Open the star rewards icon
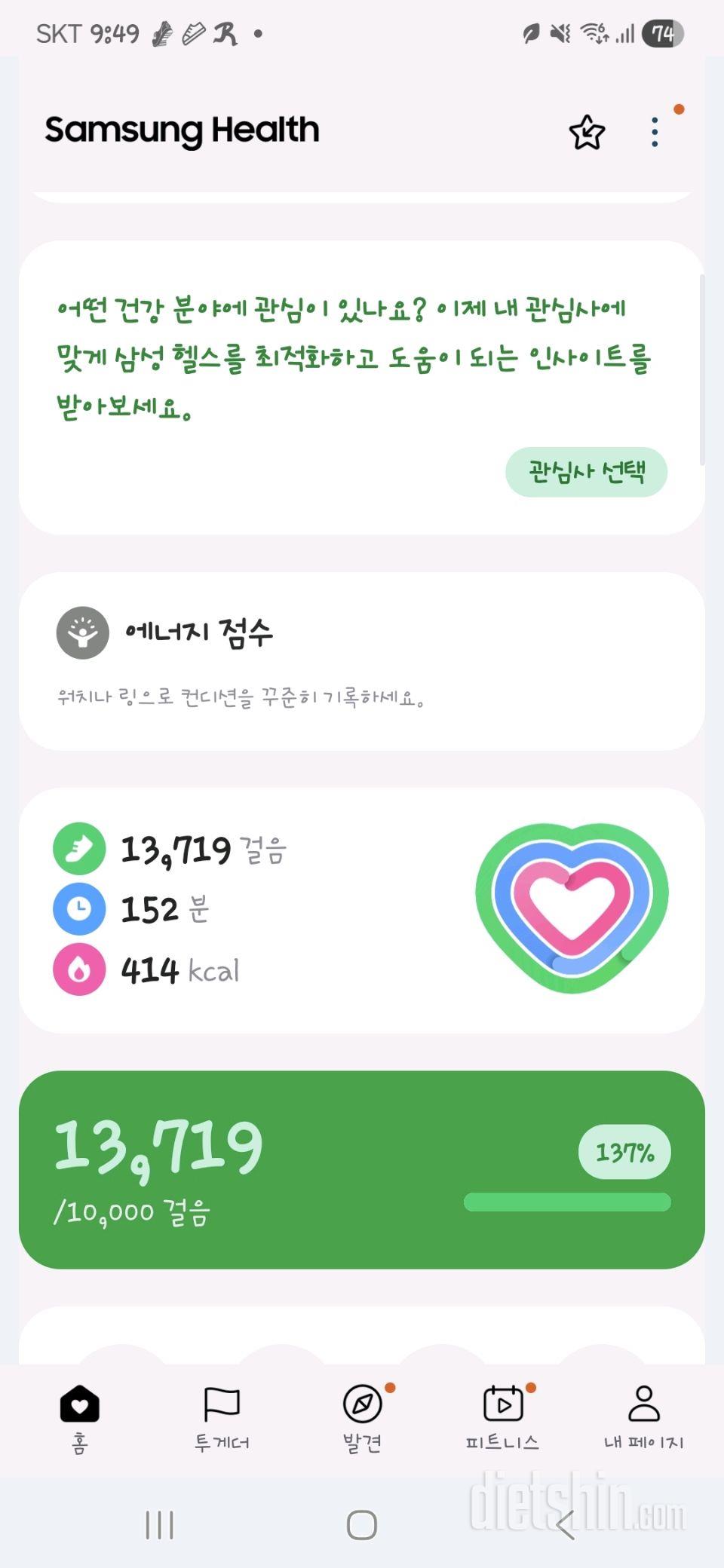Screen dimensions: 724x1568 pos(586,133)
